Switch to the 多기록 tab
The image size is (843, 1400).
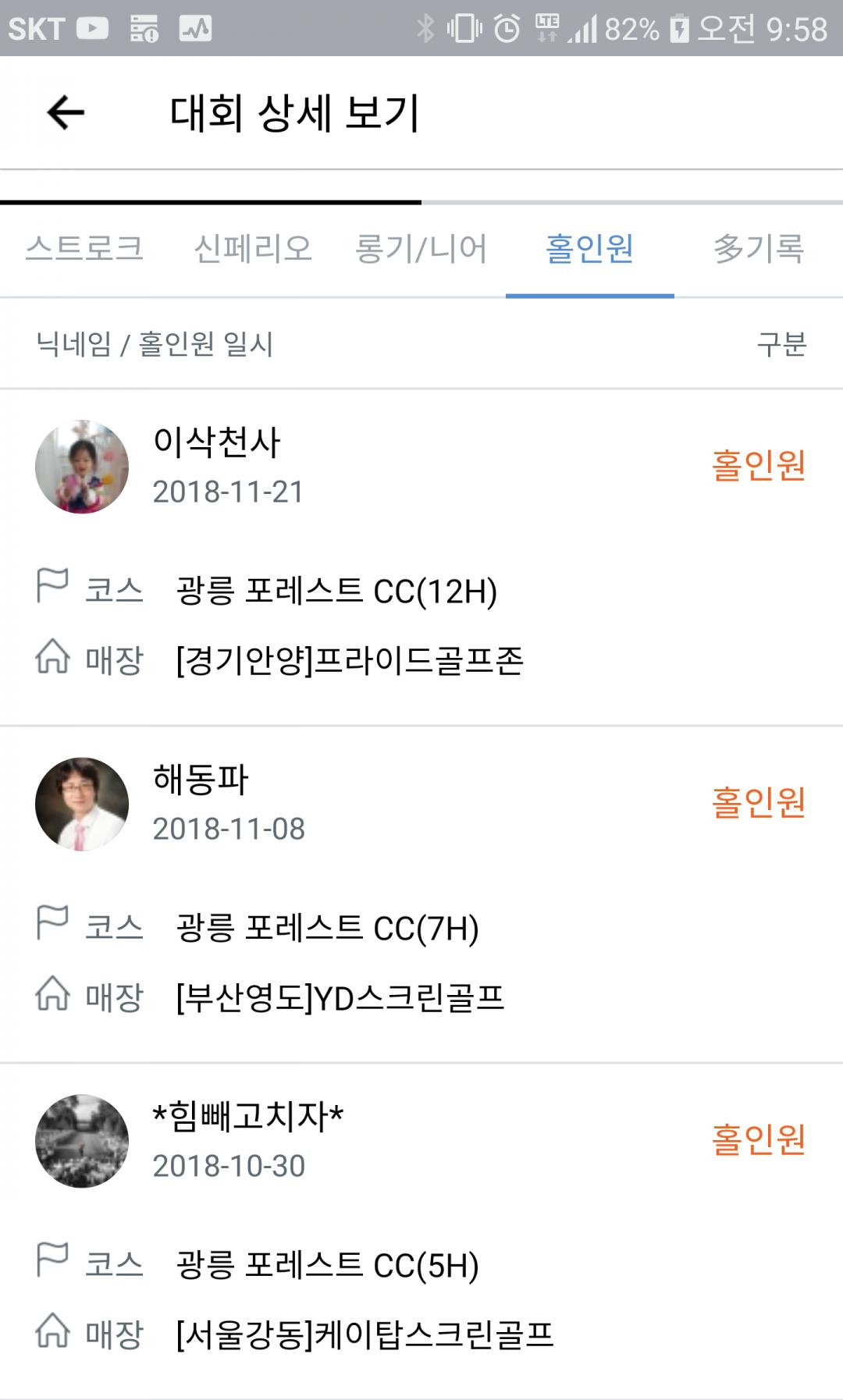click(758, 250)
